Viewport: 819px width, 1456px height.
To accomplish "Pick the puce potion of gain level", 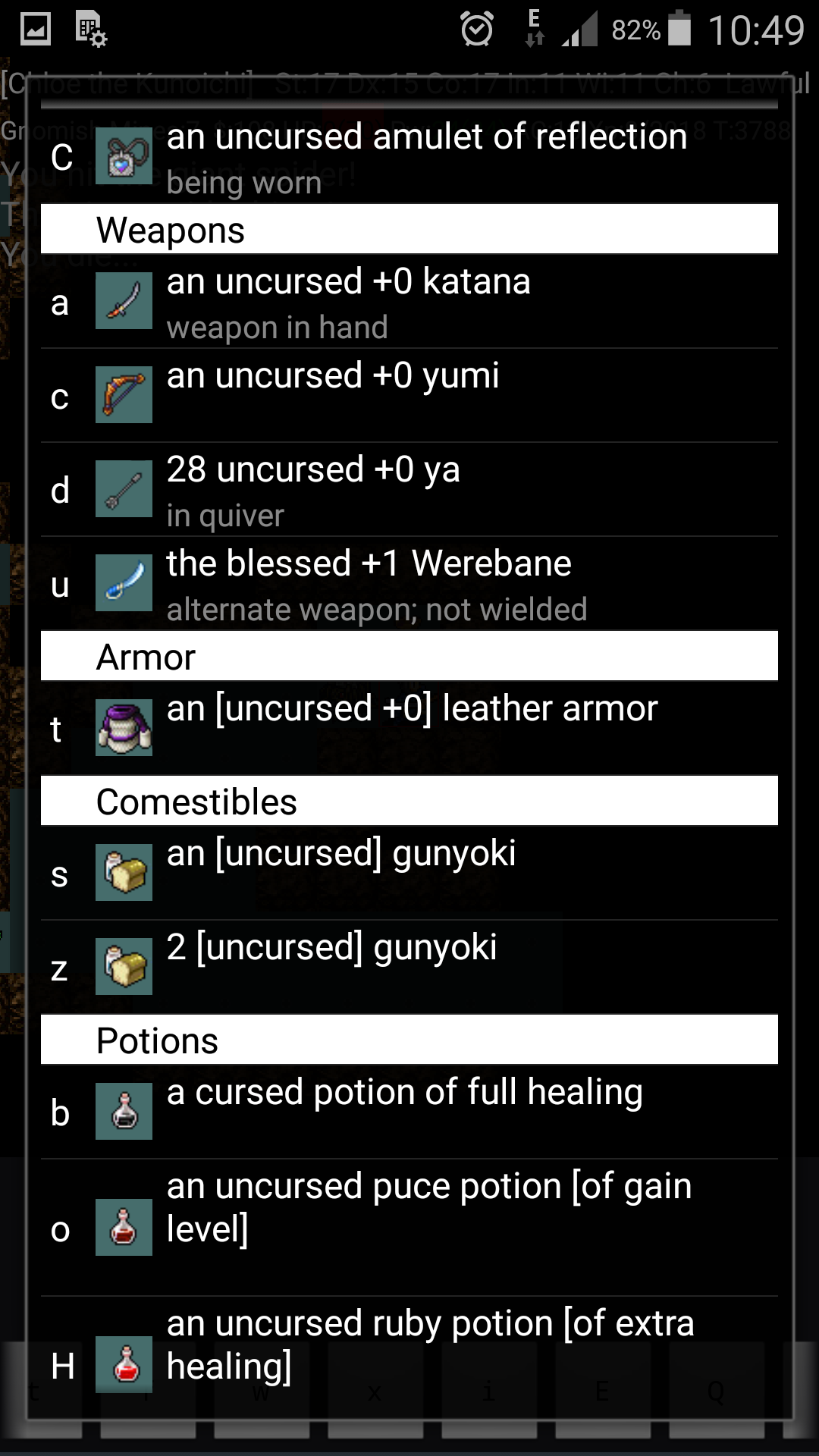I will tap(409, 1227).
